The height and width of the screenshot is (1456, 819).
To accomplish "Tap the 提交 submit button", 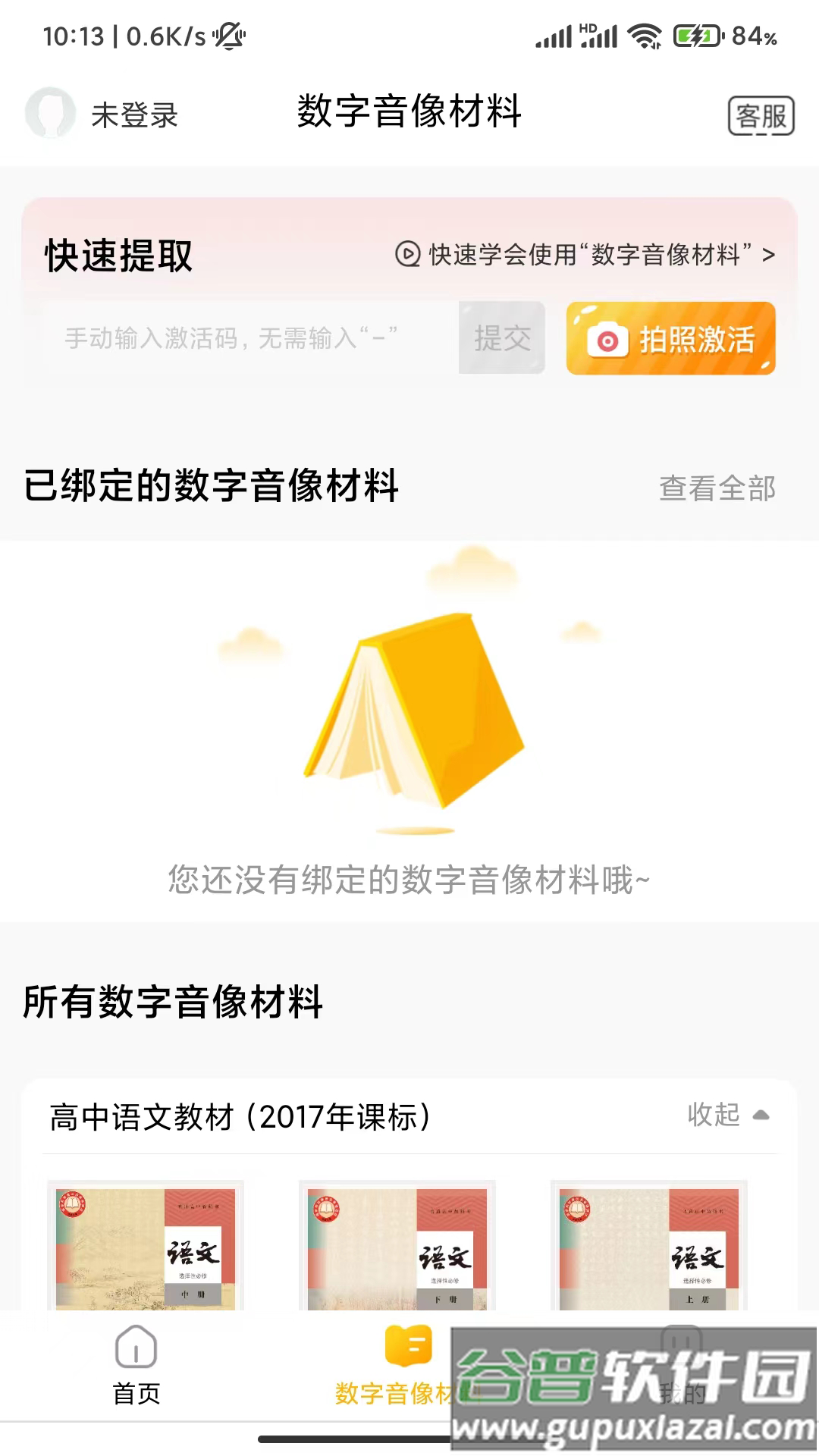I will coord(501,339).
